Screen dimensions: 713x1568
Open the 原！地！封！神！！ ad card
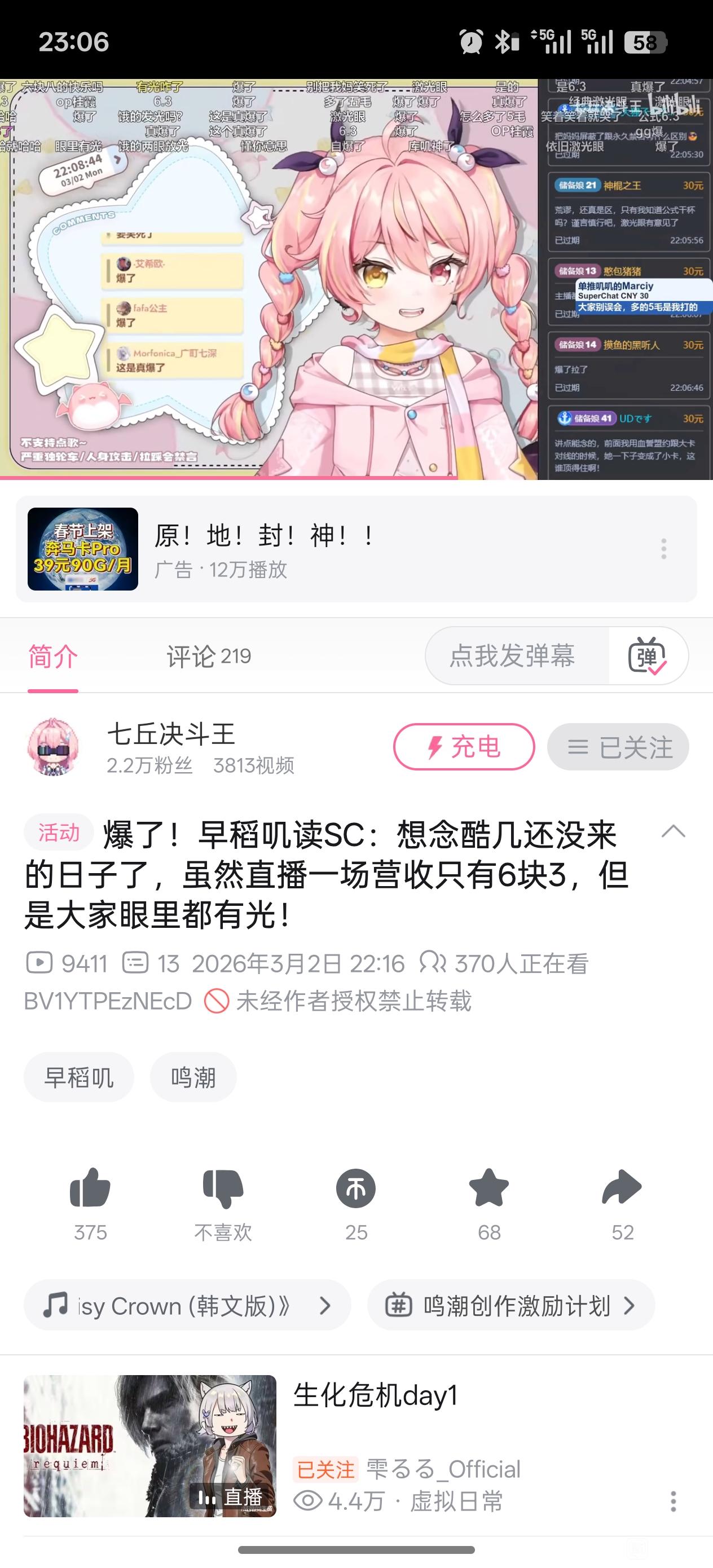pyautogui.click(x=356, y=549)
